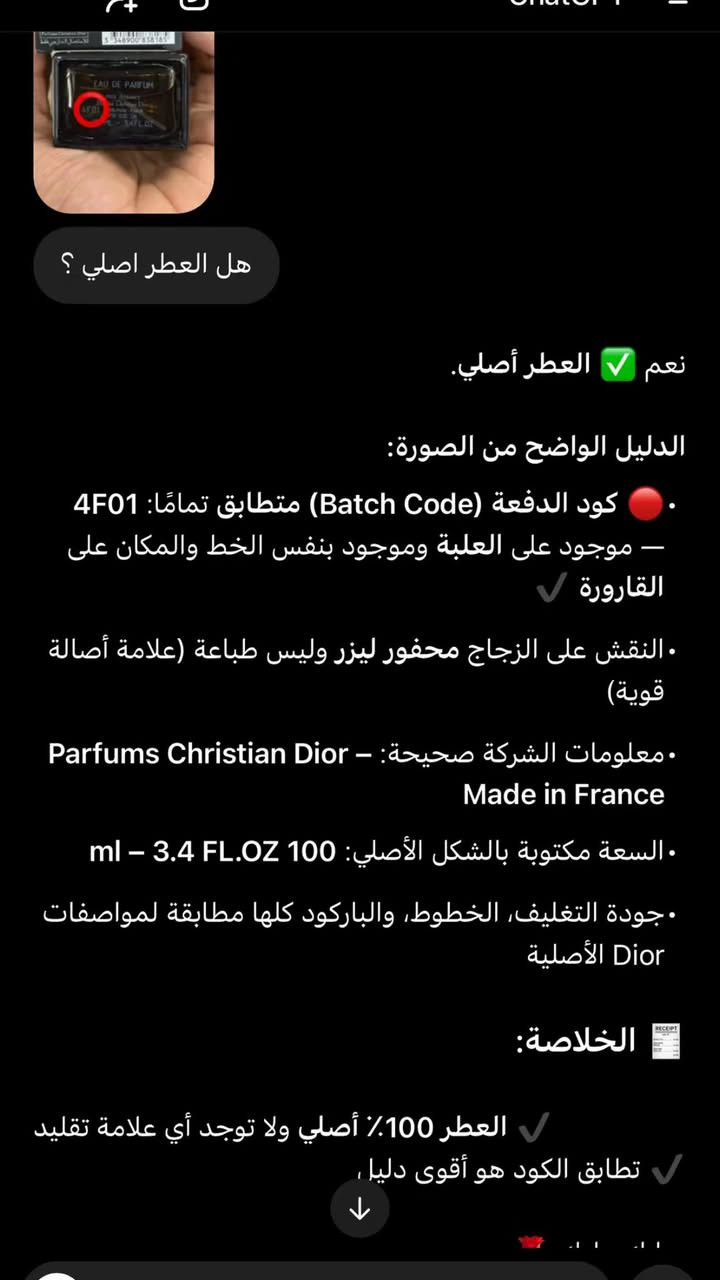Tap the compose new chat icon

[x=120, y=6]
